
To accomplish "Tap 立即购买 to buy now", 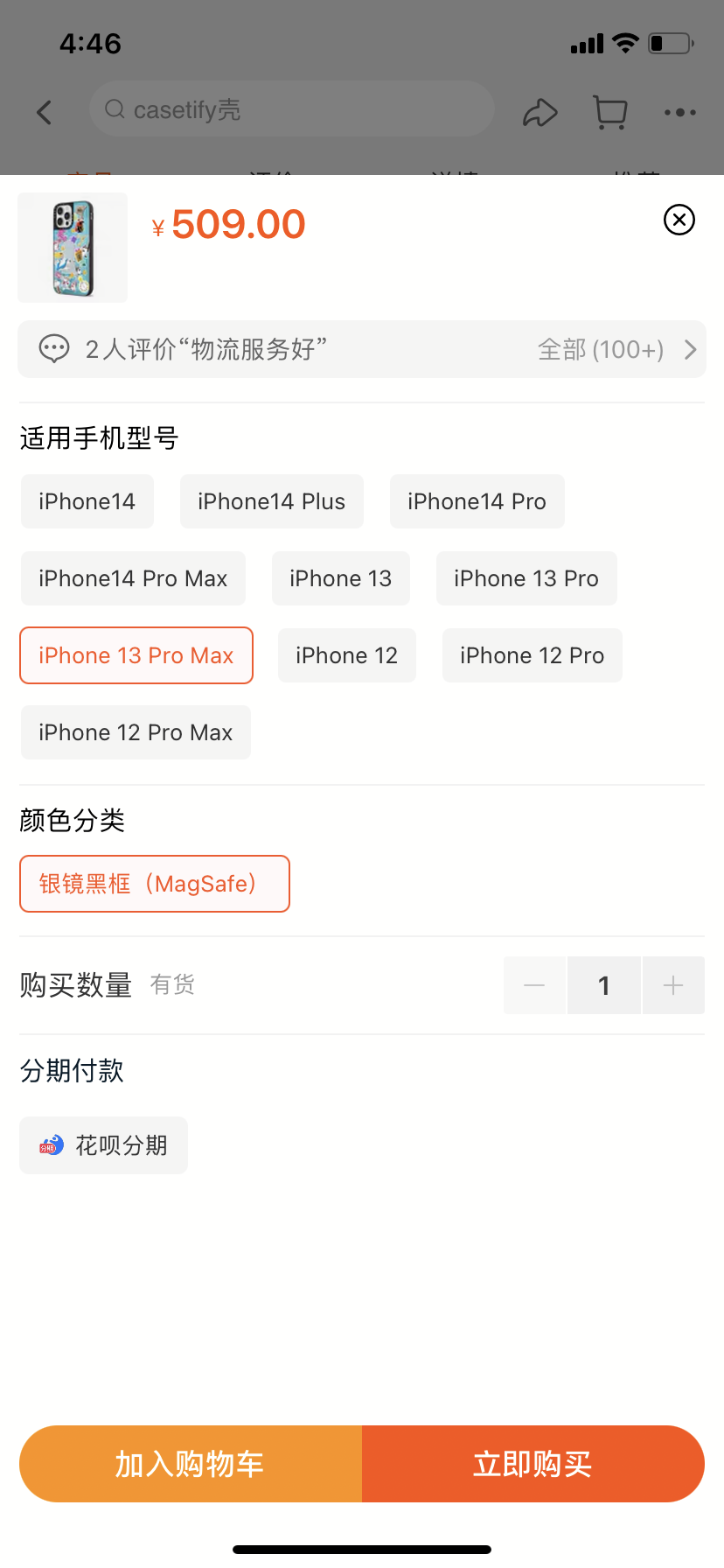I will point(533,1464).
